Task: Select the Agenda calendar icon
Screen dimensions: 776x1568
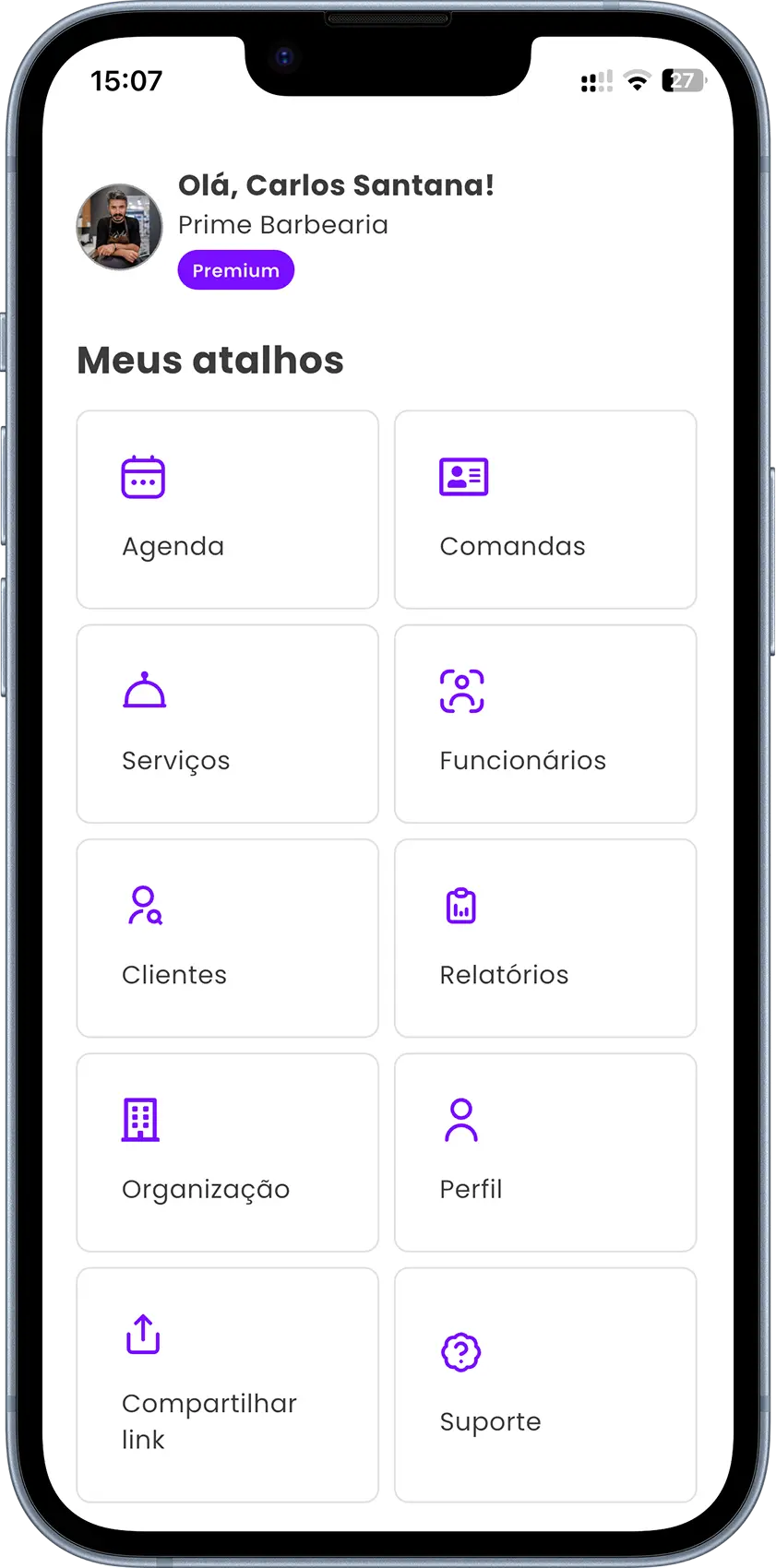Action: tap(142, 477)
